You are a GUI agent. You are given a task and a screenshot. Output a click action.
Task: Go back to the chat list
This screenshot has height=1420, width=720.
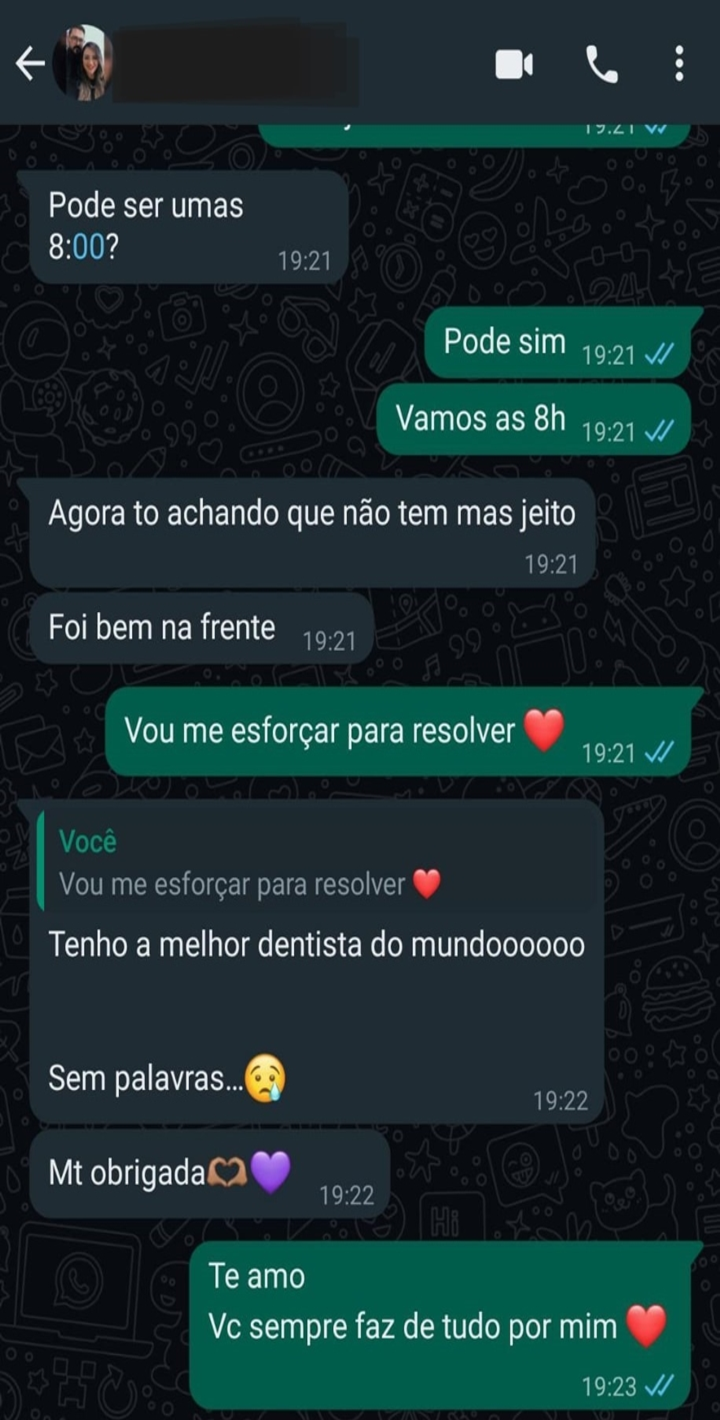[x=29, y=64]
